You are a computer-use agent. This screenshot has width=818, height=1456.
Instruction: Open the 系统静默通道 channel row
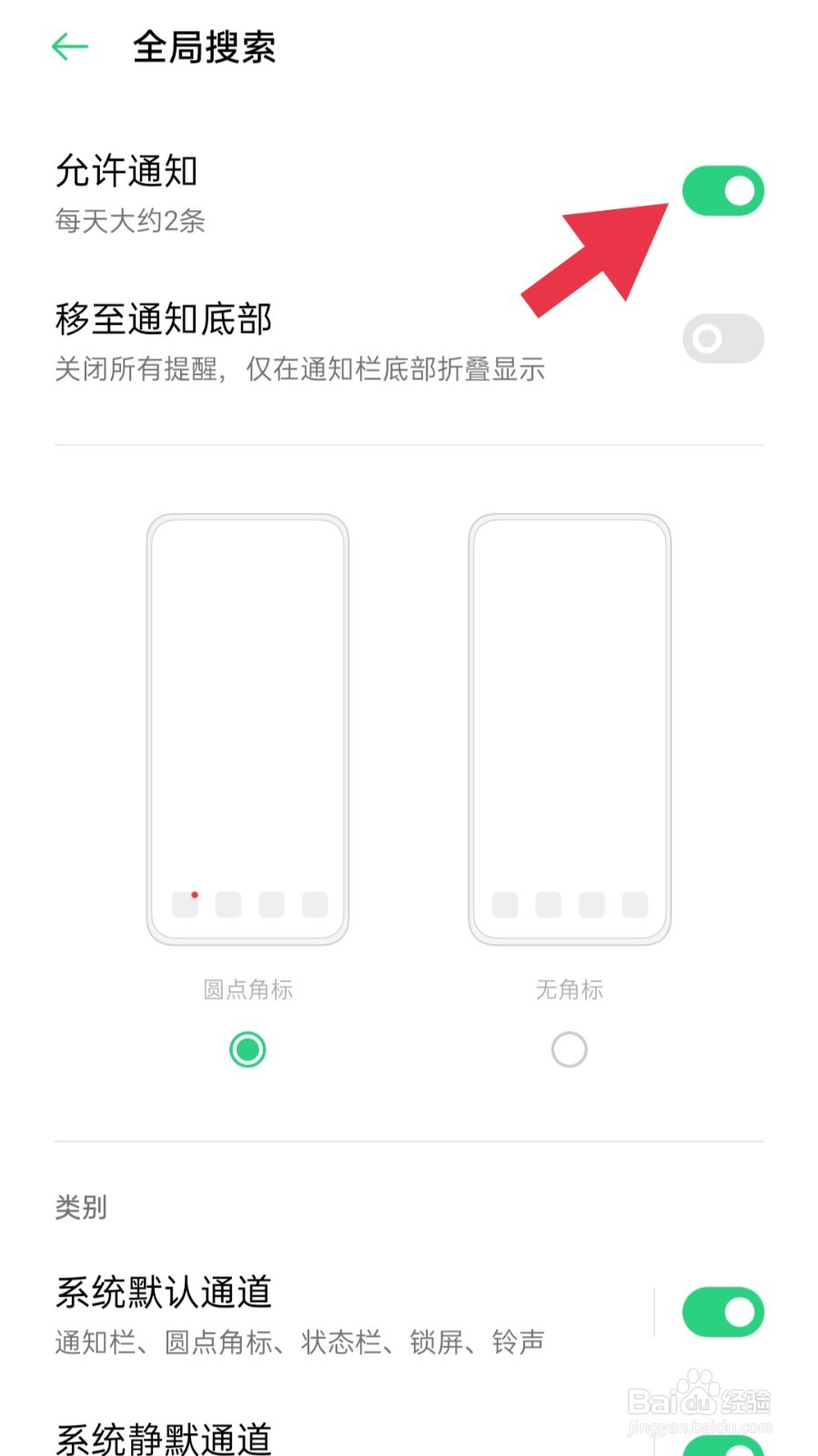click(166, 1438)
